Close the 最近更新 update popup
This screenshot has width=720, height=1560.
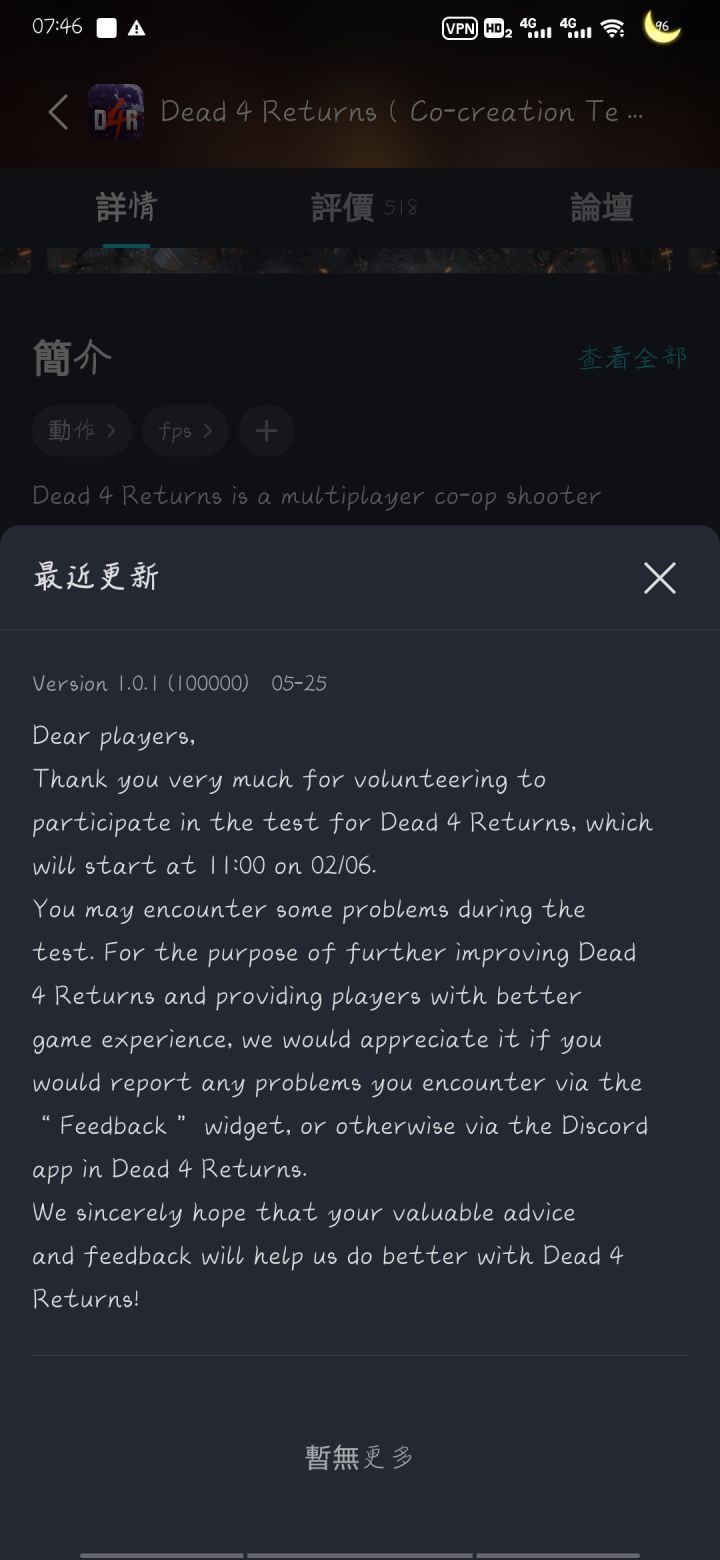point(660,578)
